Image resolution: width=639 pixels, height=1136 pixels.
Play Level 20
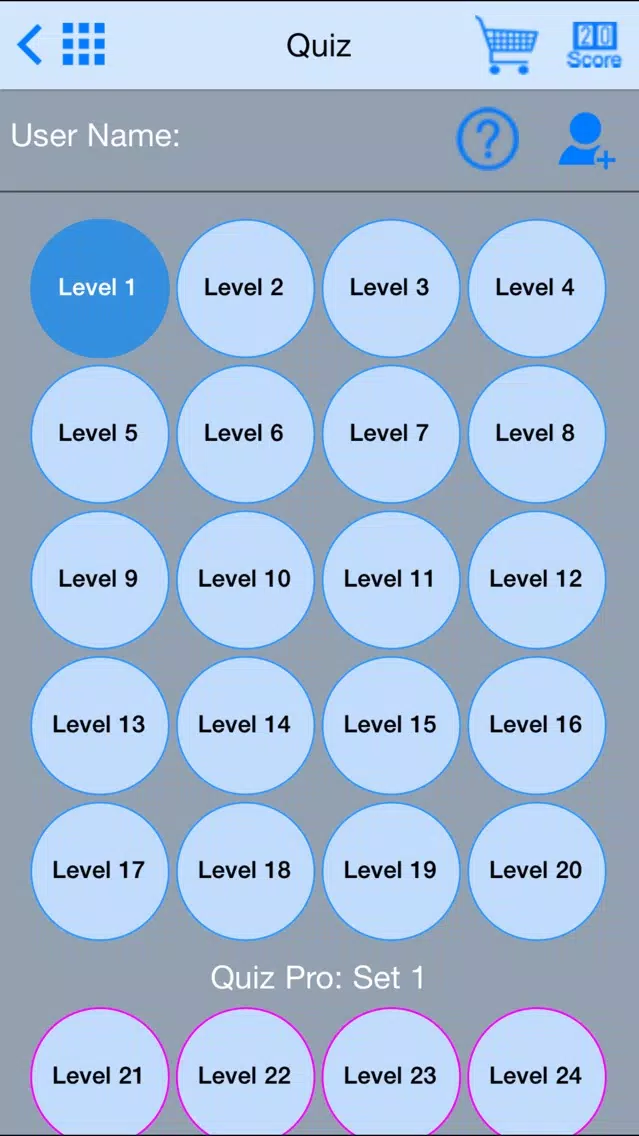(536, 871)
